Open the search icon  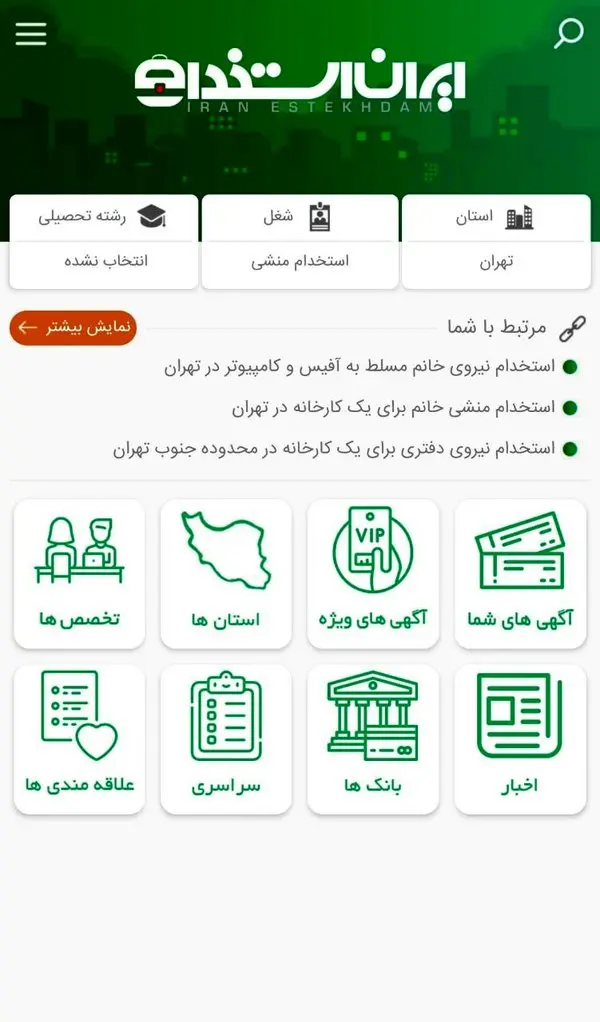(568, 33)
